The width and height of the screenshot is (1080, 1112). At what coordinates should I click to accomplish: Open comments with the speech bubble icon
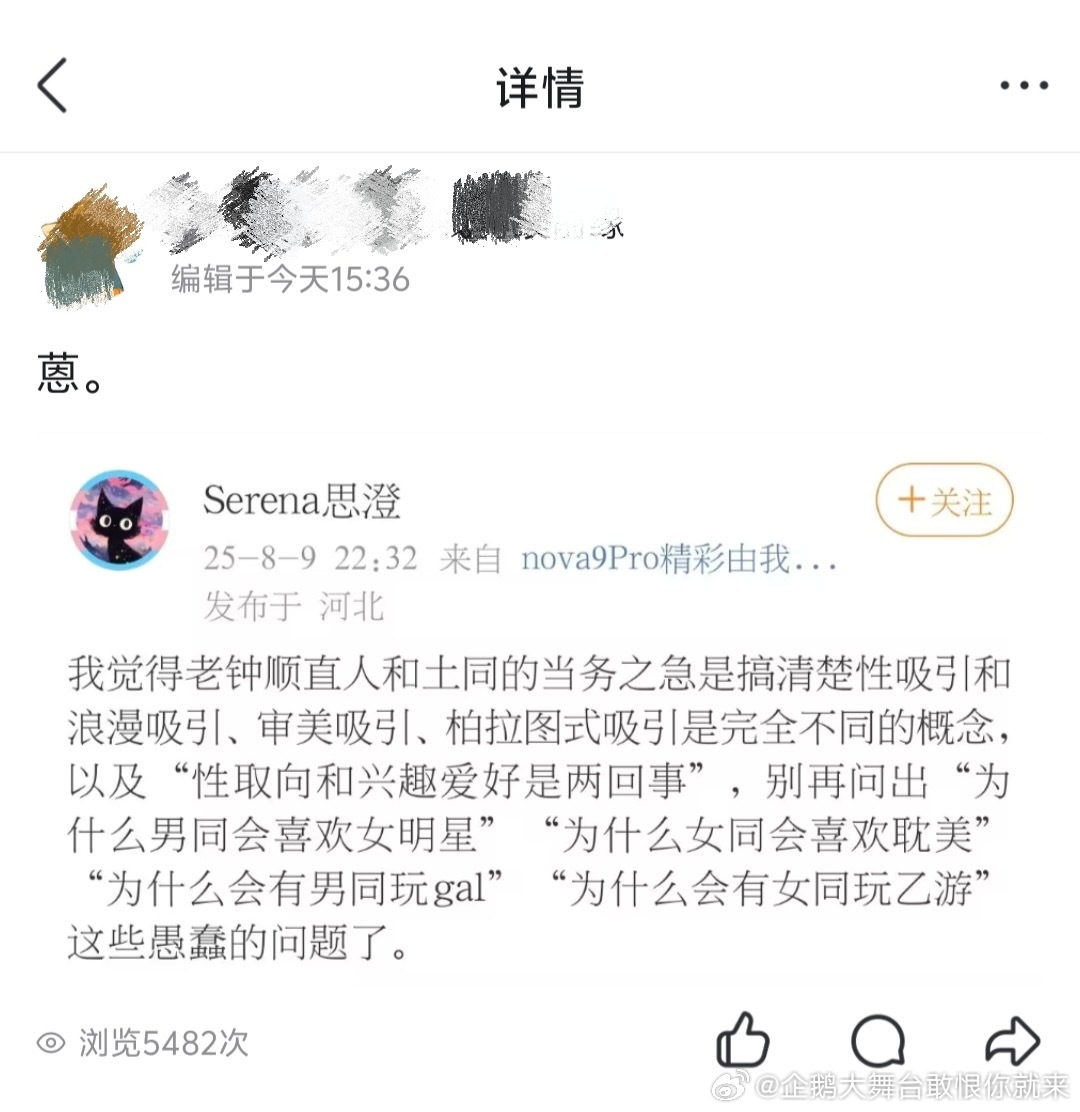click(878, 1043)
